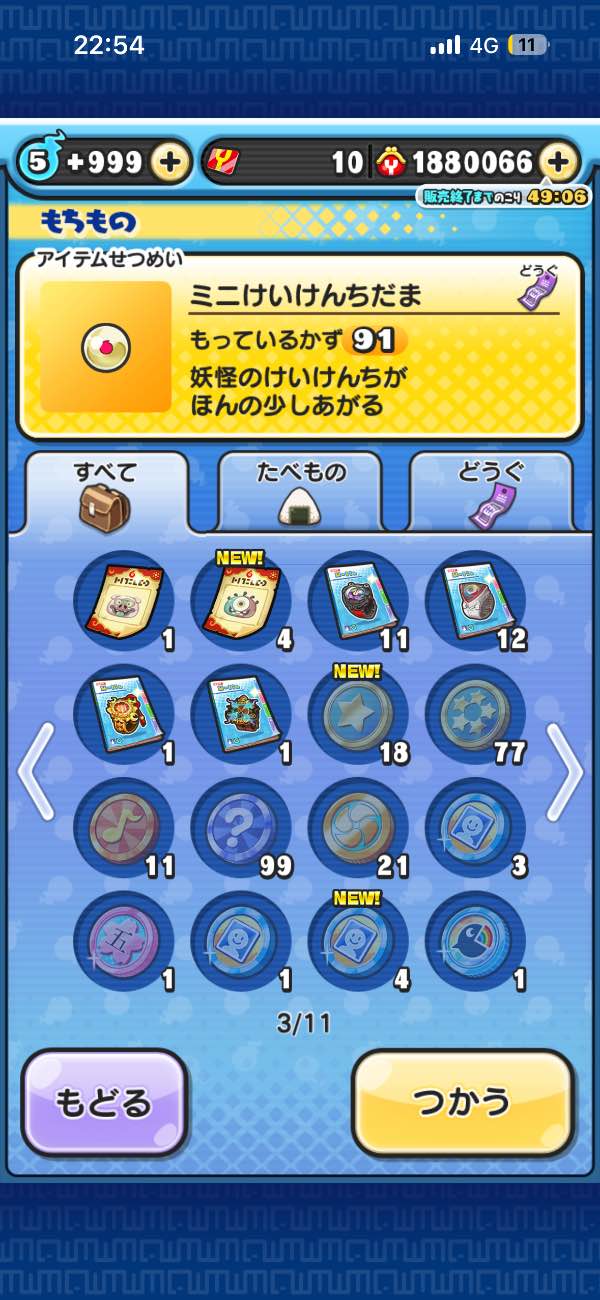The image size is (600, 1300).
Task: Select the bird coin with rainbow
Action: click(x=475, y=942)
